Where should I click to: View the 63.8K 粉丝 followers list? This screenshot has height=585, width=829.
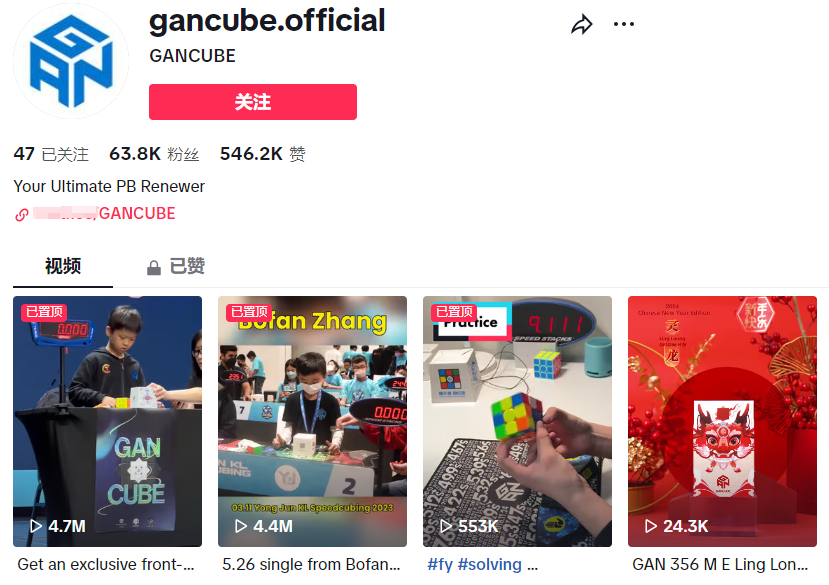click(154, 154)
